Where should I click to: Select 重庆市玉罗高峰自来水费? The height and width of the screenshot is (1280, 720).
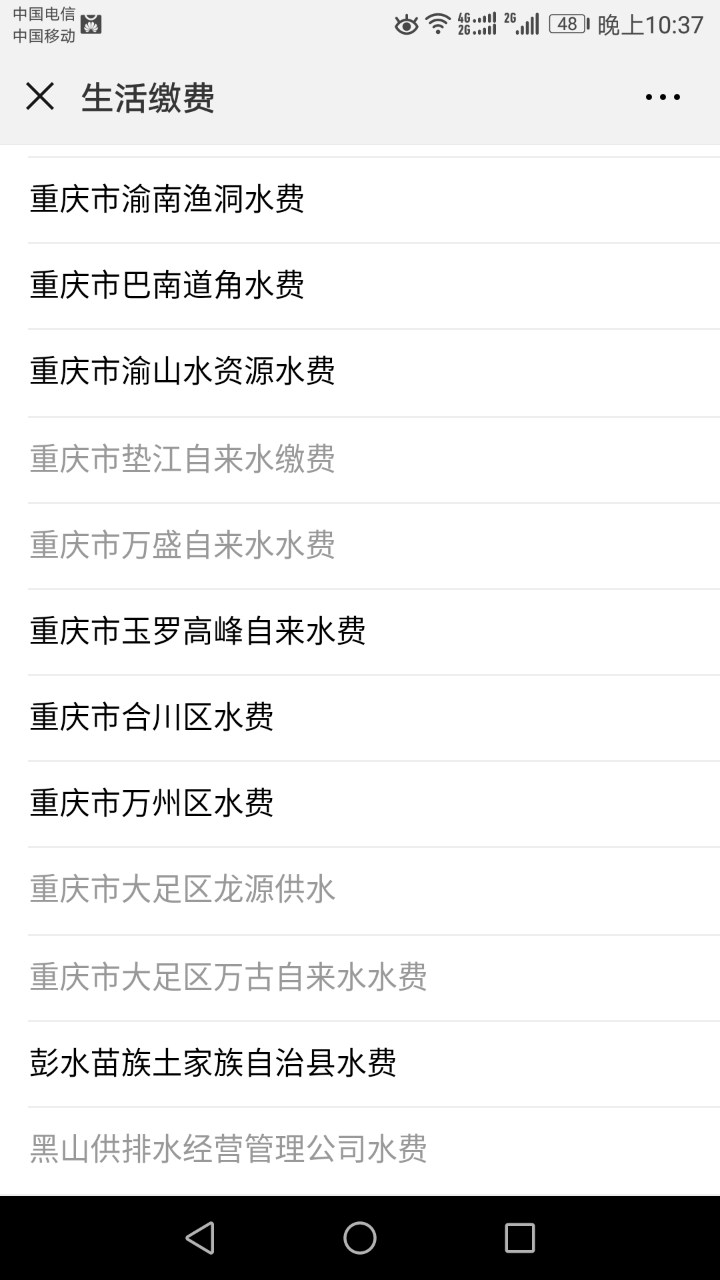[198, 631]
